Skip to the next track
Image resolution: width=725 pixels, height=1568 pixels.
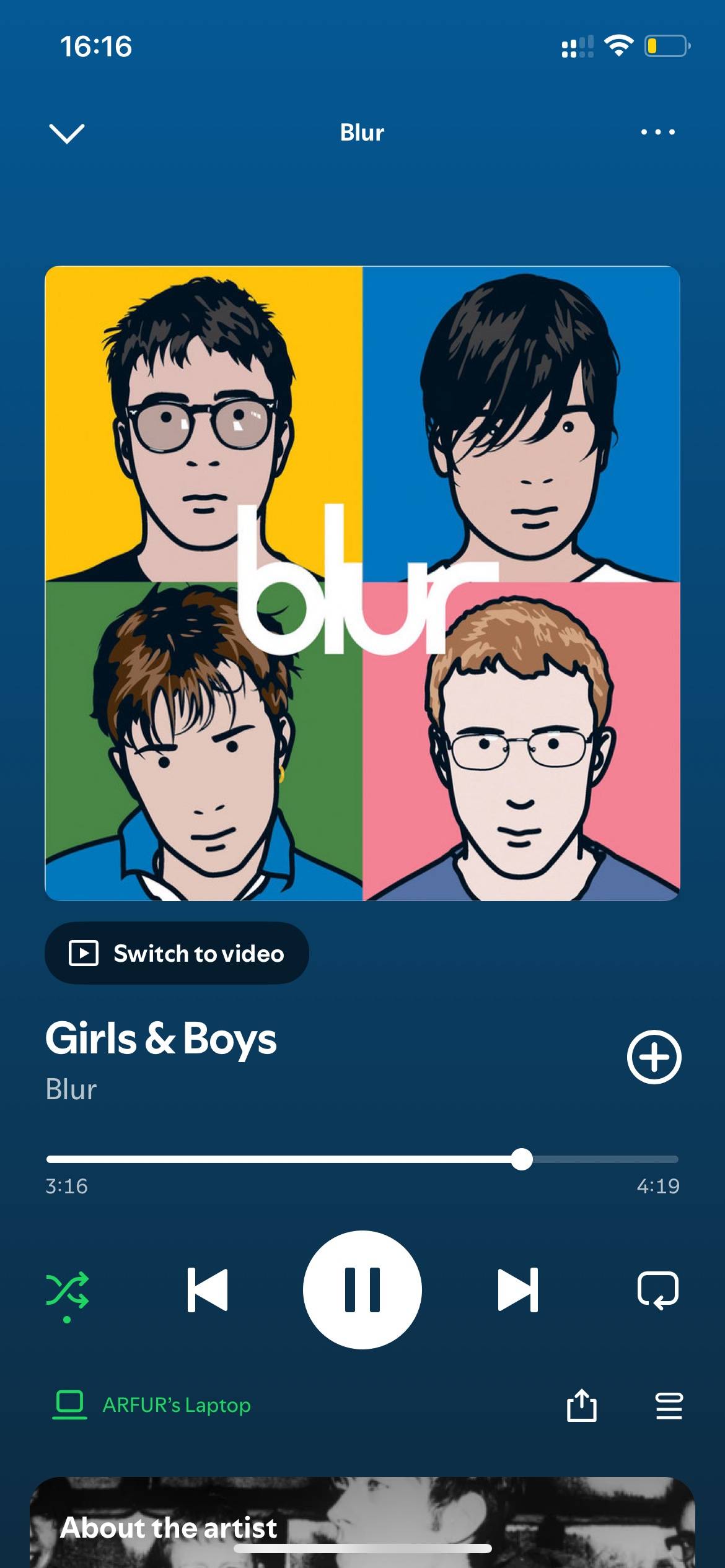click(518, 1290)
